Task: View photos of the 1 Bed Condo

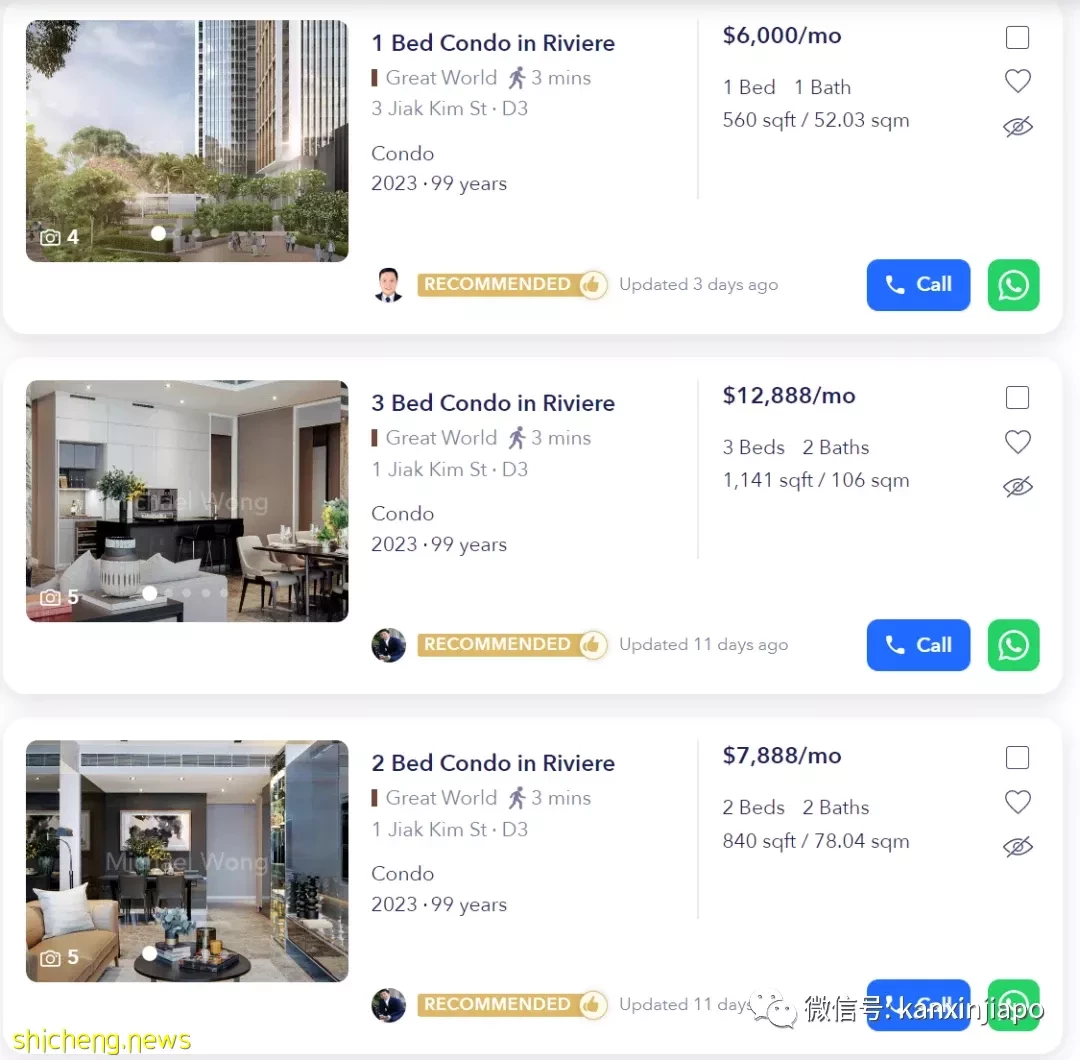Action: point(187,141)
